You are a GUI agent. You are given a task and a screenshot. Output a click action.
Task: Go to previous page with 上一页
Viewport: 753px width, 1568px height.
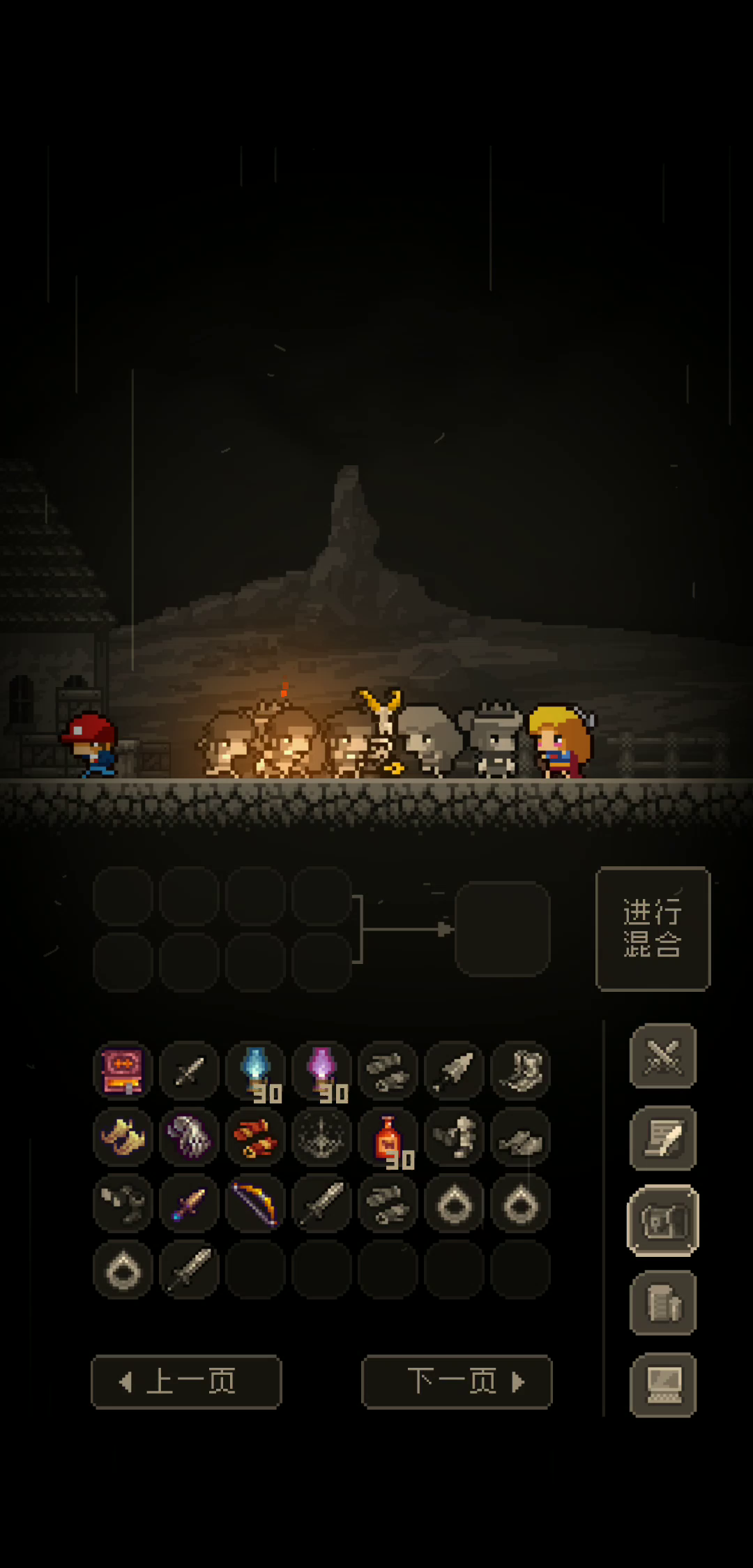pos(186,1382)
